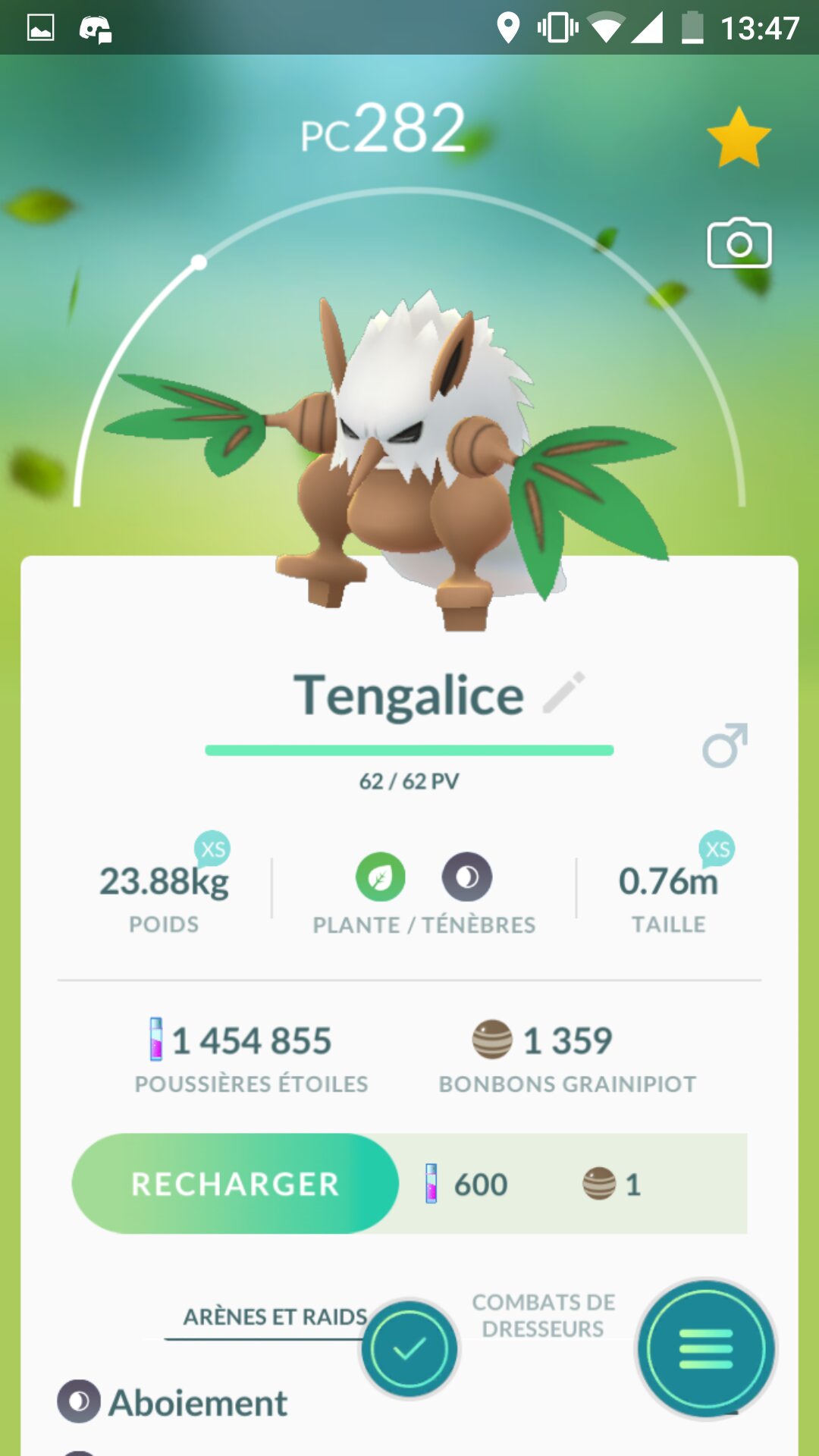Viewport: 819px width, 1456px height.
Task: Tap the Recharger power-up button
Action: pyautogui.click(x=235, y=1184)
